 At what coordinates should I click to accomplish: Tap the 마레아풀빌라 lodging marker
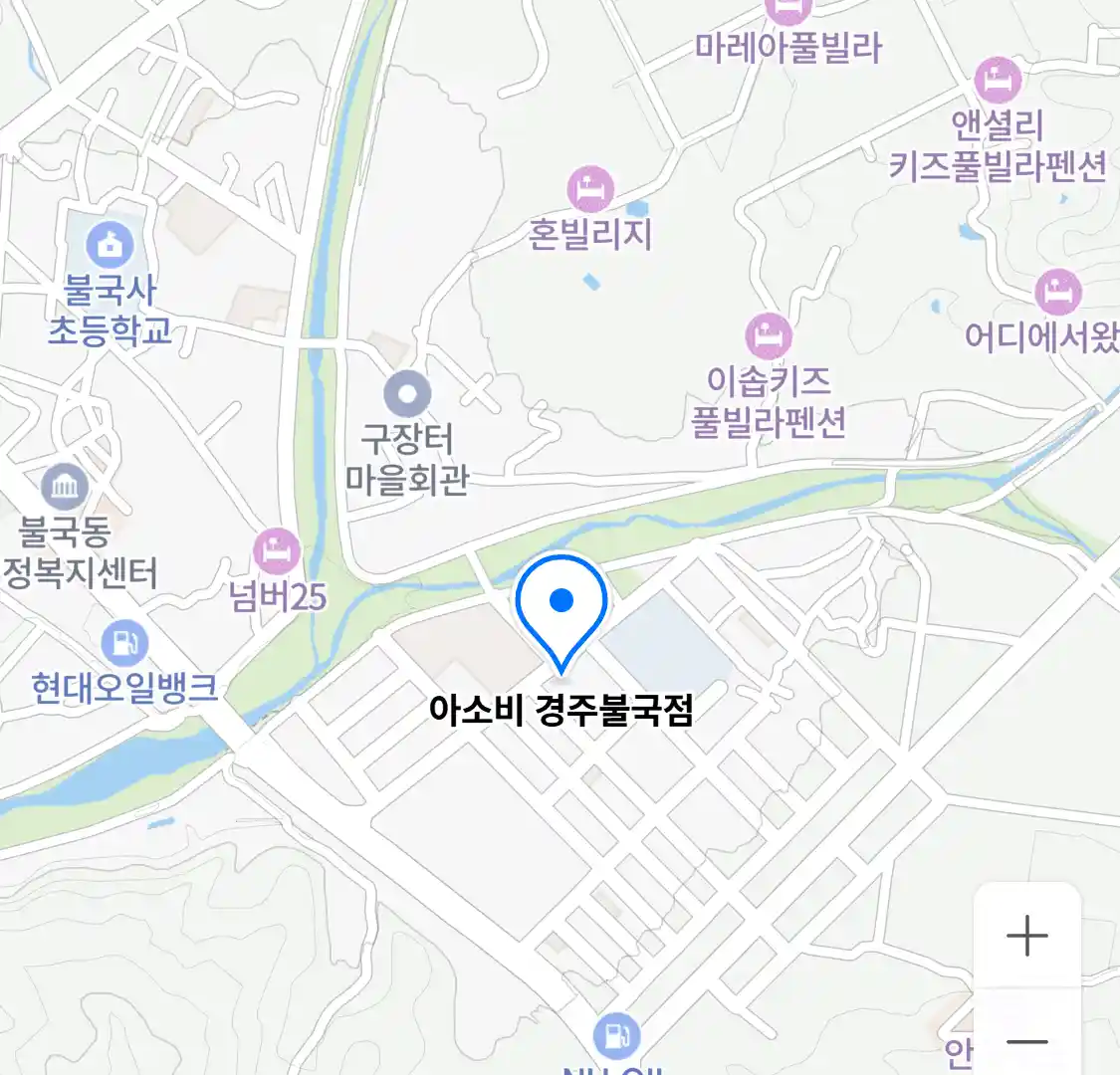788,12
